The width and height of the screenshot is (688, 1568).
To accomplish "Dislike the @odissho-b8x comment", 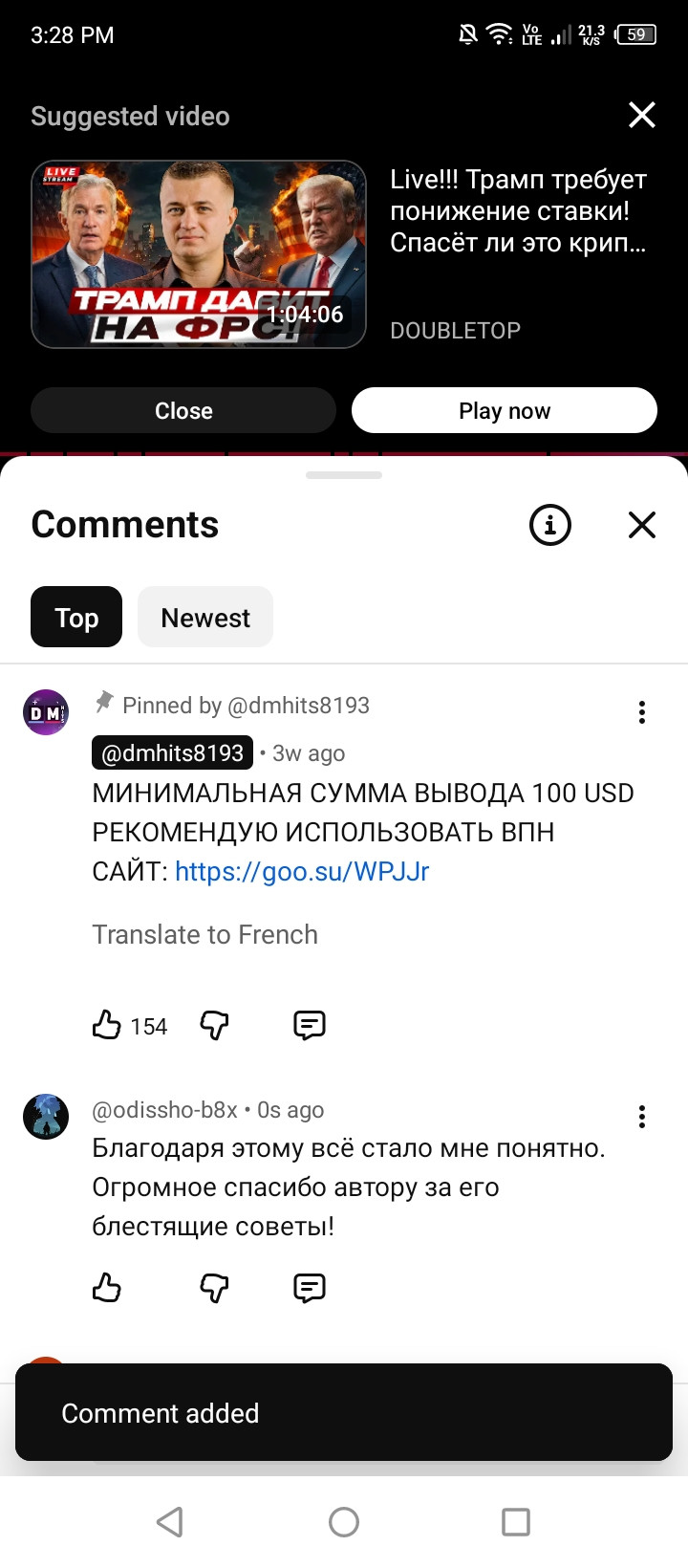I will pos(214,1288).
